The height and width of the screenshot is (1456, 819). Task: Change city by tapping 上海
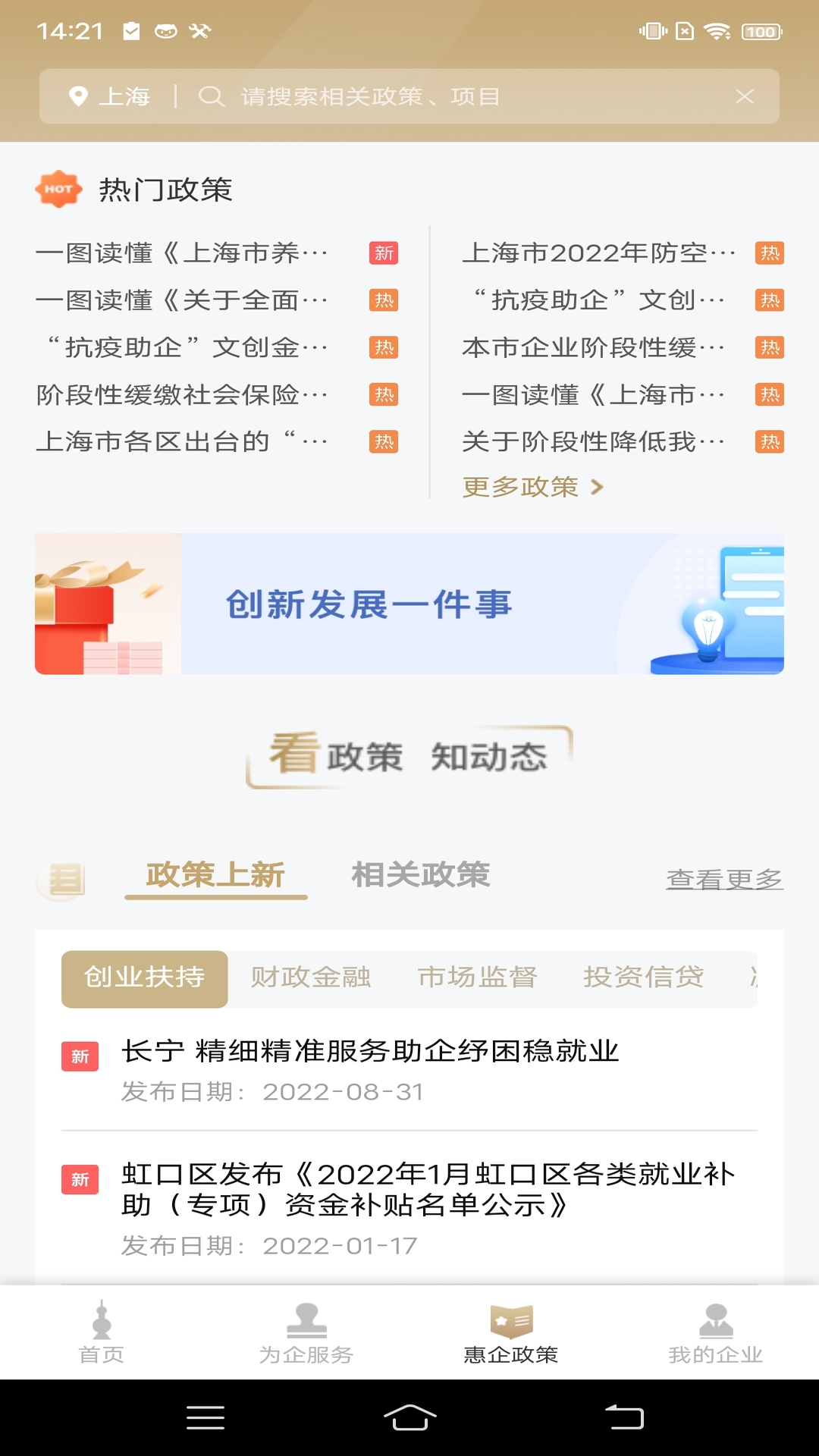pyautogui.click(x=128, y=96)
